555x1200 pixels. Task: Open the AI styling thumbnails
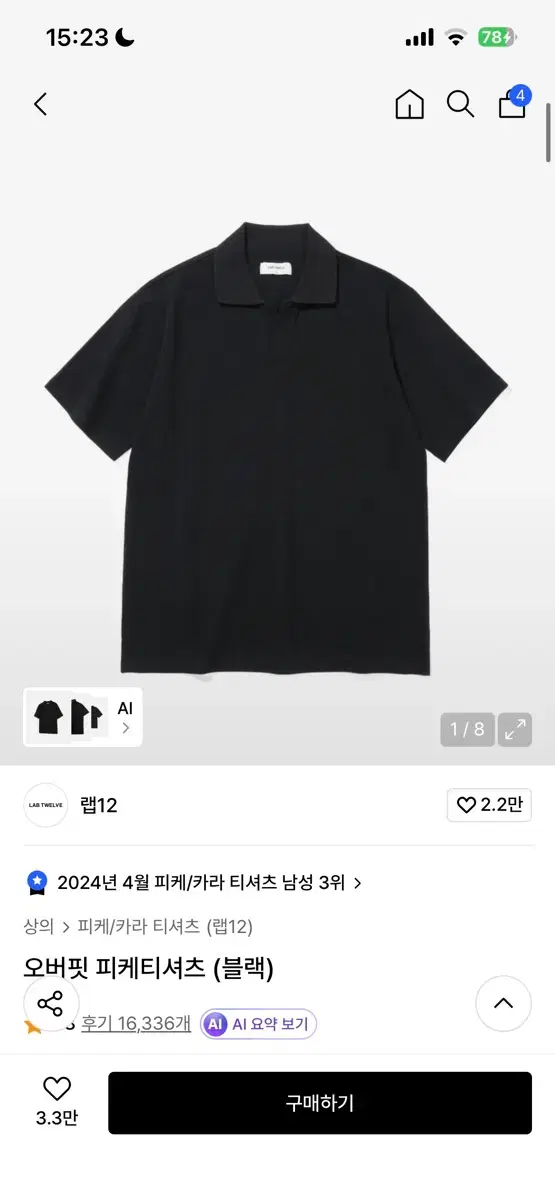coord(83,717)
